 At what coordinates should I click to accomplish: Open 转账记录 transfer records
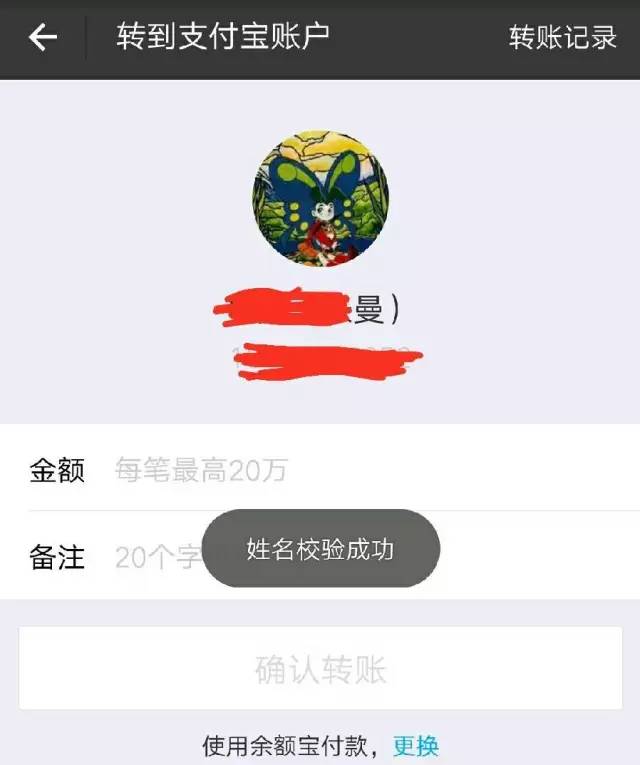point(562,38)
